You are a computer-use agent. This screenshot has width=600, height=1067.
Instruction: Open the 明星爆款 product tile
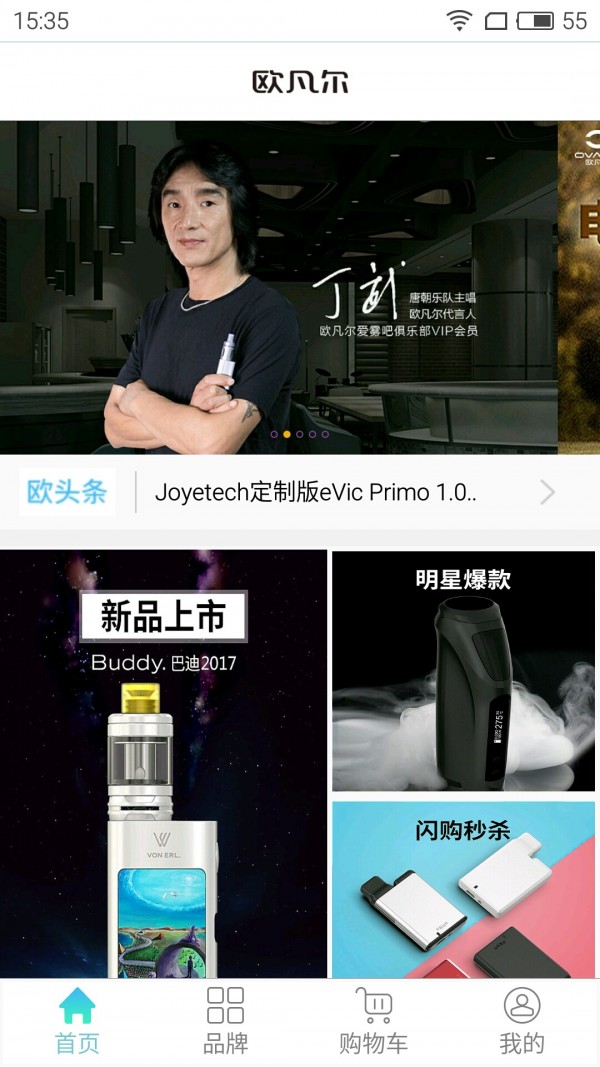[x=463, y=670]
